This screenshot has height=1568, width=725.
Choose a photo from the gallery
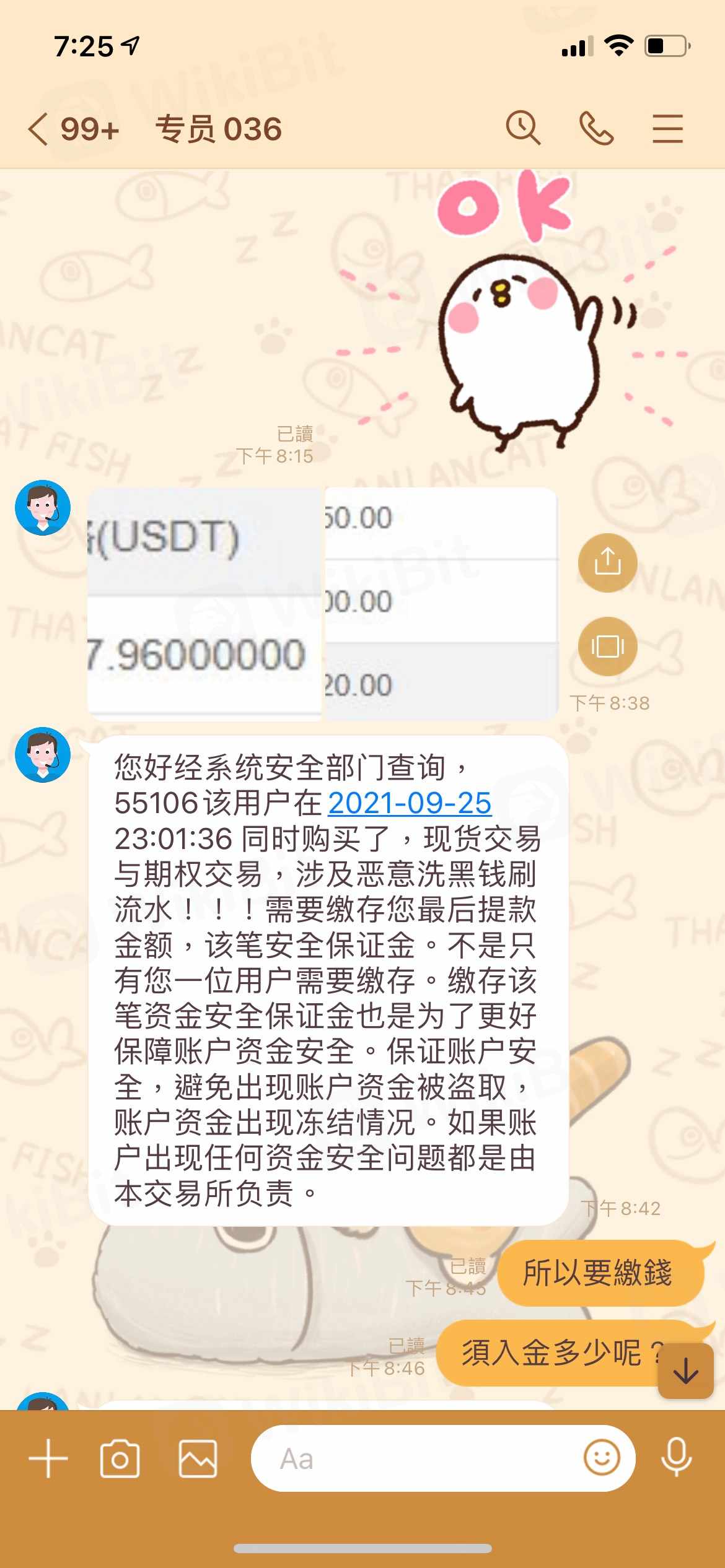(198, 1459)
